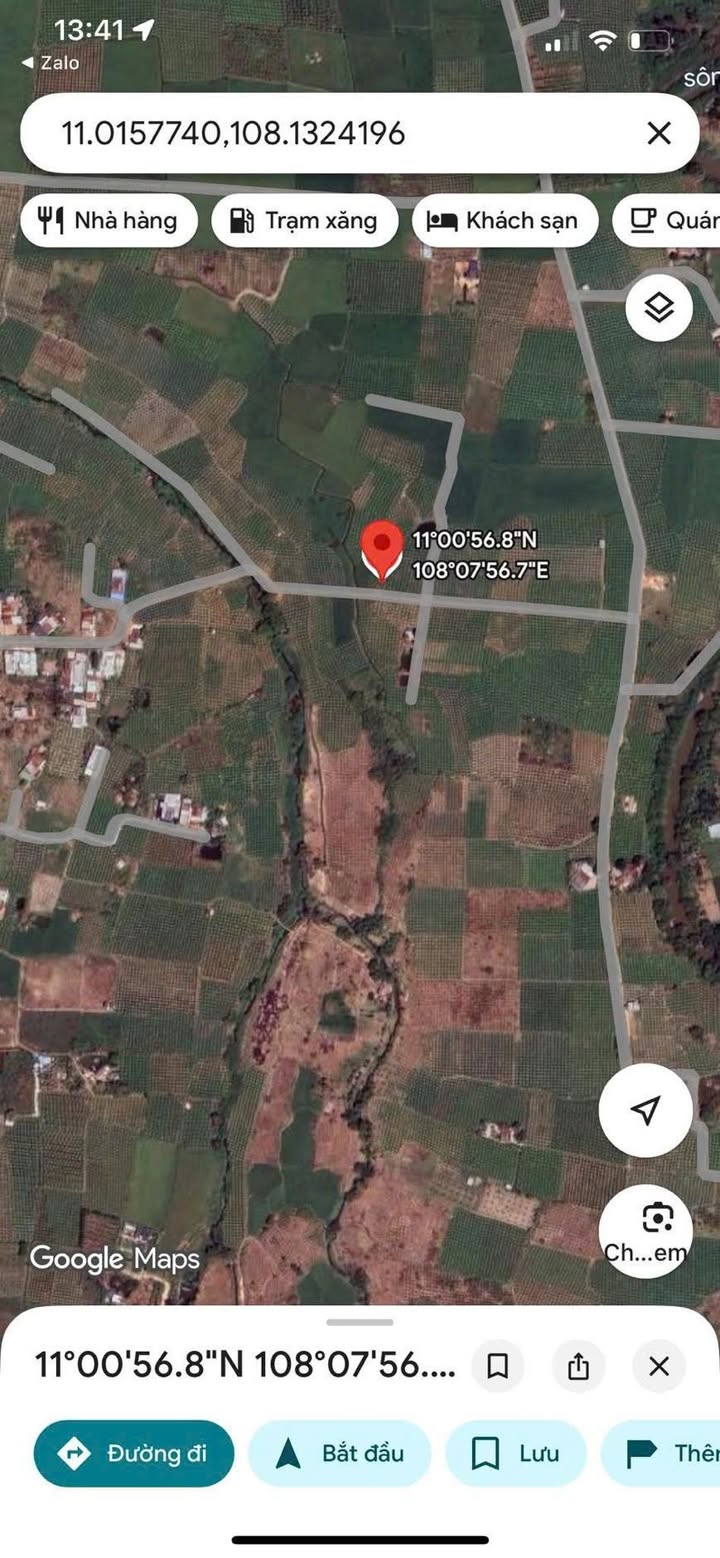Close the location info panel
This screenshot has width=720, height=1558.
point(659,1366)
